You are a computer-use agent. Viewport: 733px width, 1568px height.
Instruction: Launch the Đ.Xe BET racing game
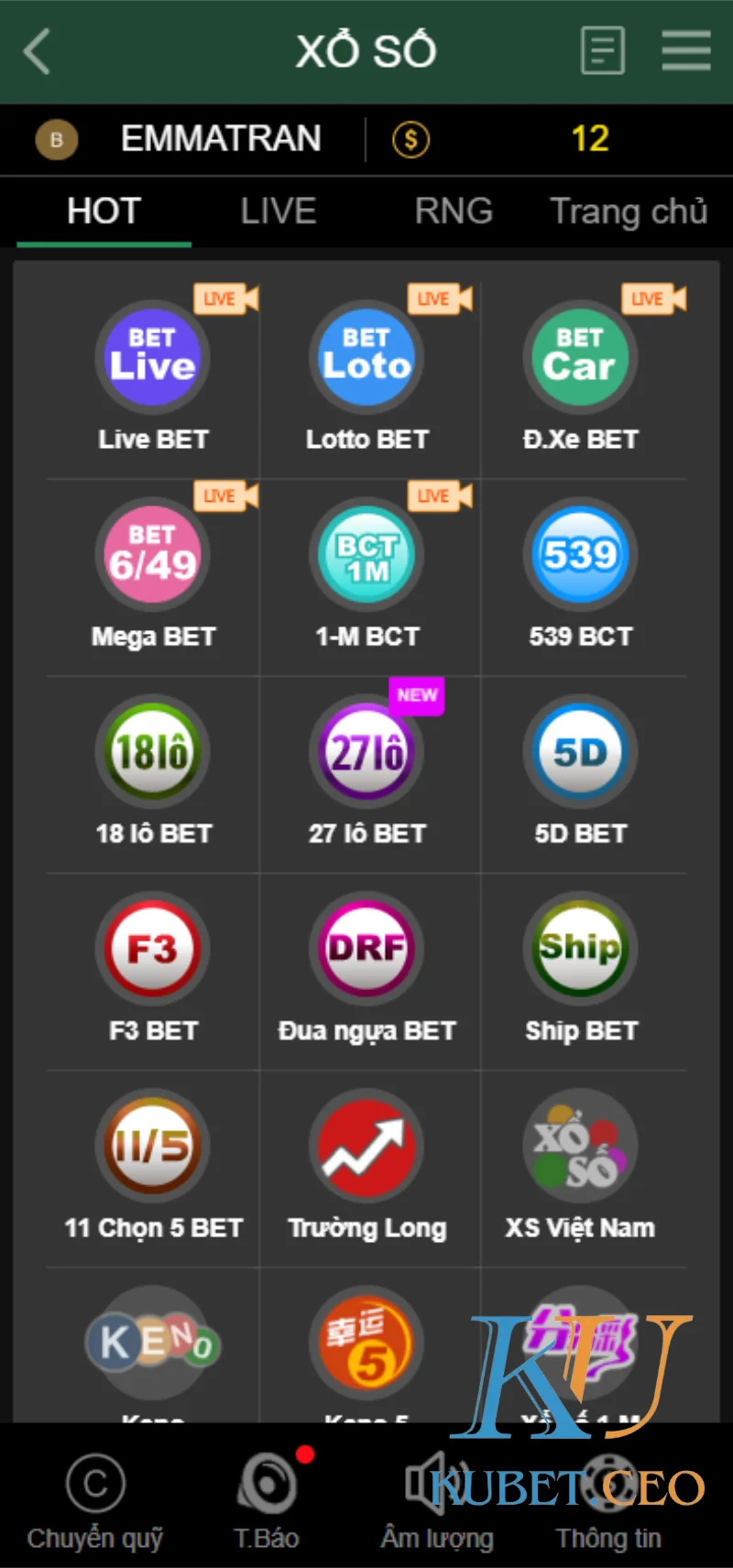point(579,357)
